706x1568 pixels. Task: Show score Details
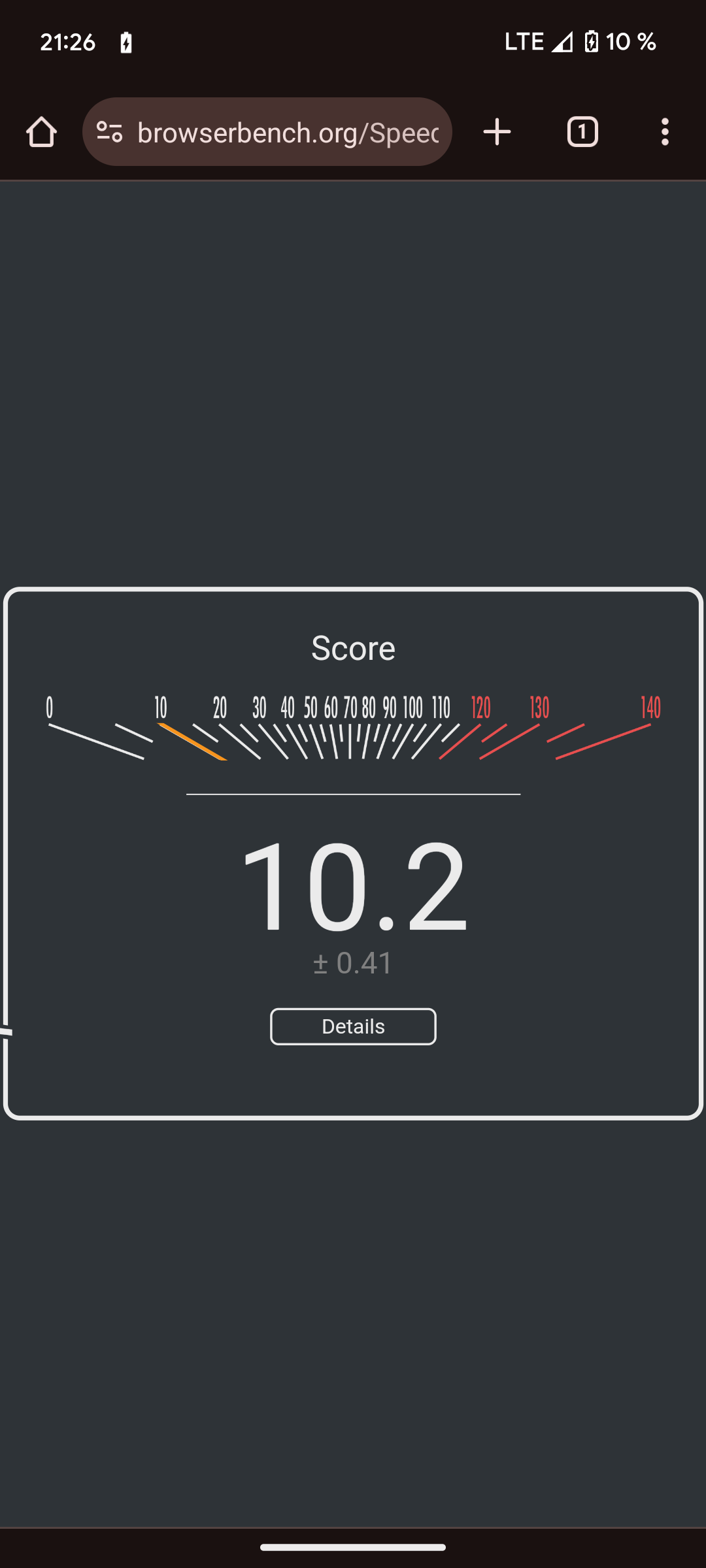click(x=353, y=1026)
